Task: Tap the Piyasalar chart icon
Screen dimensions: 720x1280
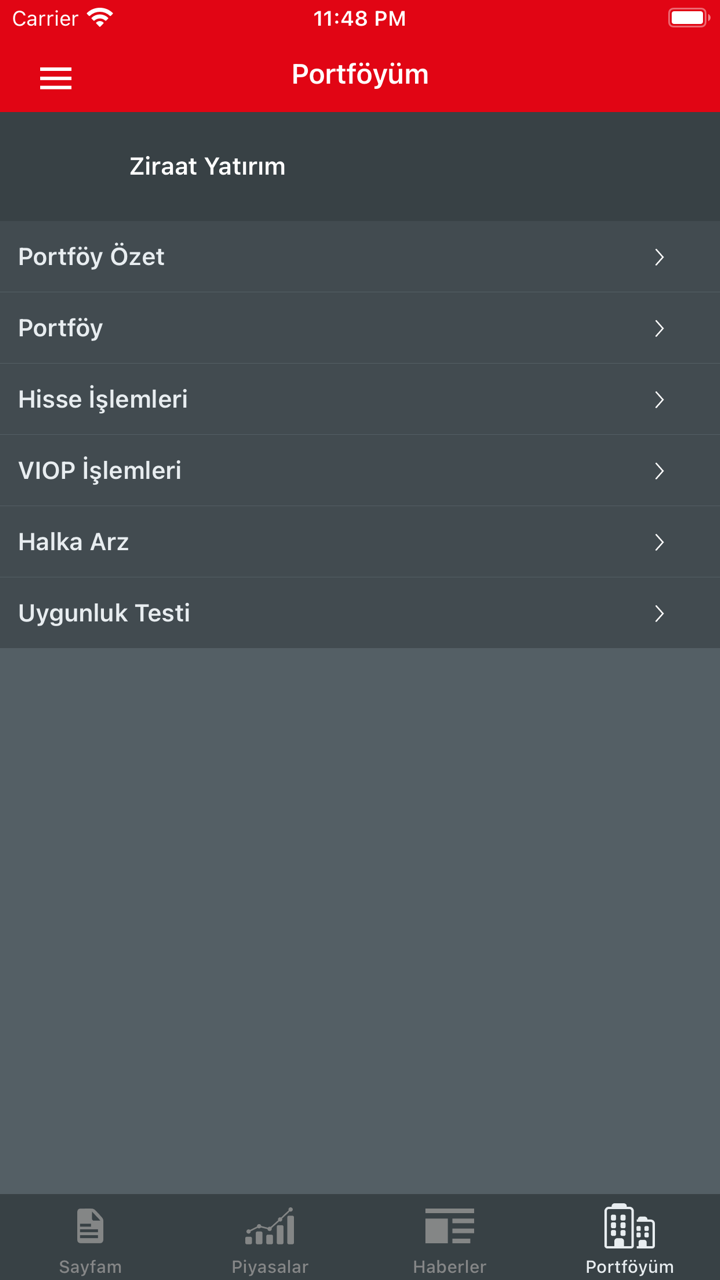Action: tap(269, 1225)
